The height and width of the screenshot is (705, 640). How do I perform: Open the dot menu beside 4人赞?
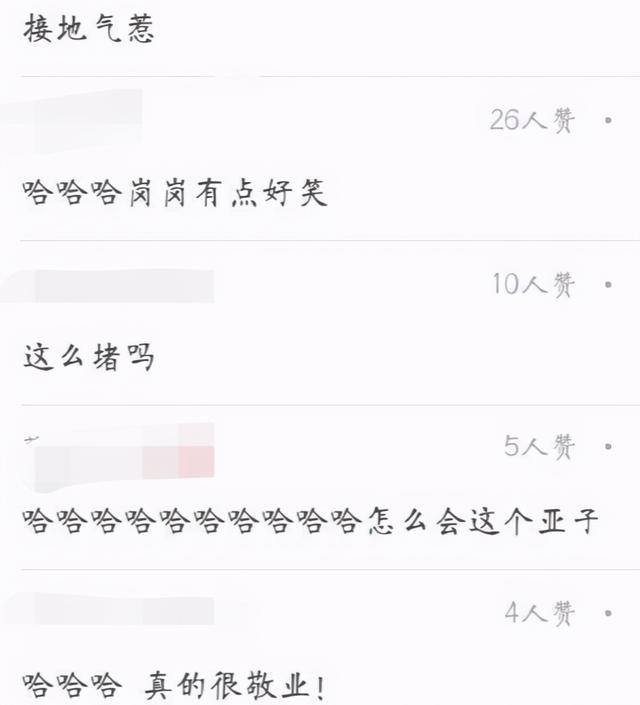607,612
